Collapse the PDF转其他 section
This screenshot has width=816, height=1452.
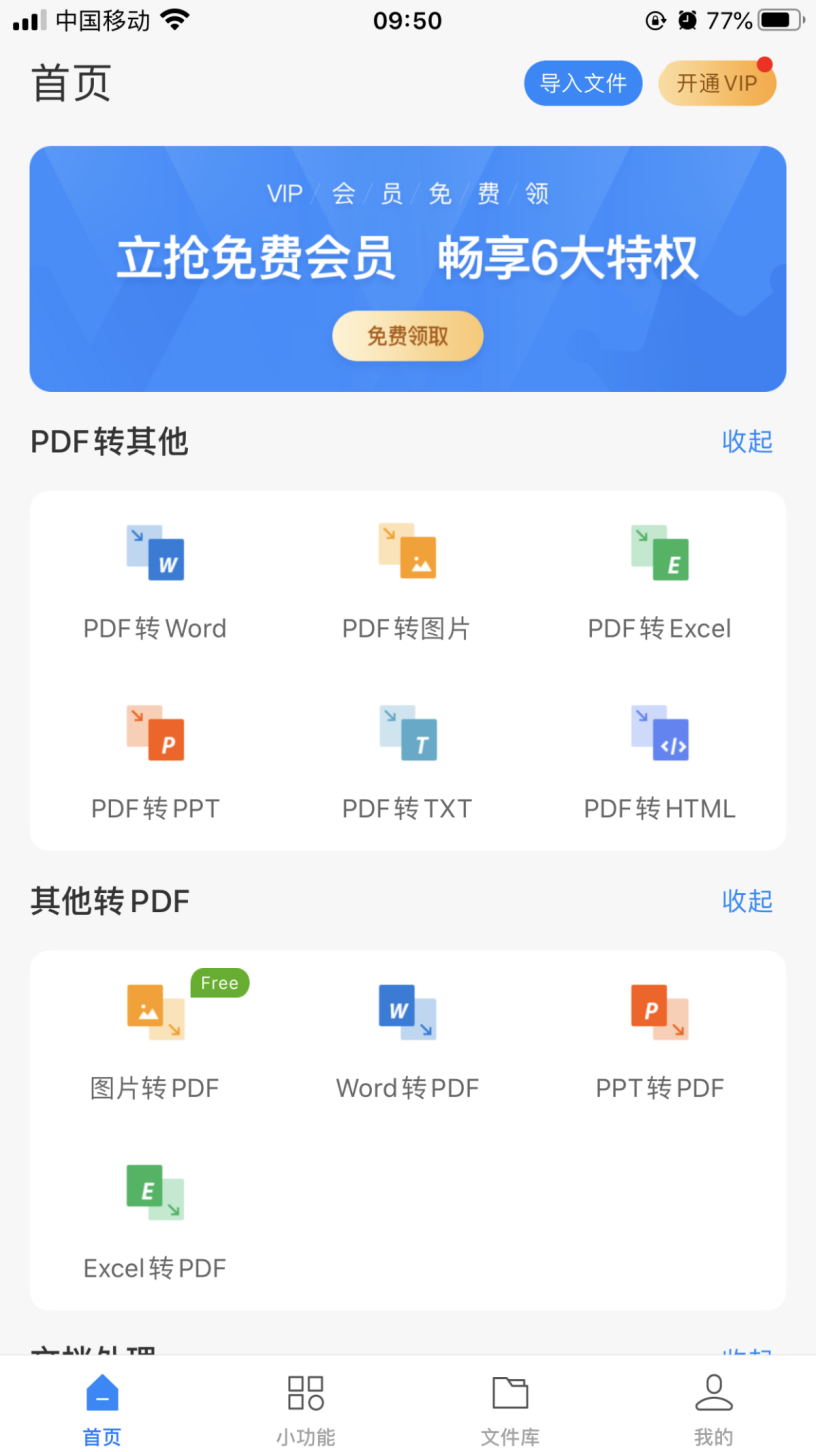coord(747,441)
